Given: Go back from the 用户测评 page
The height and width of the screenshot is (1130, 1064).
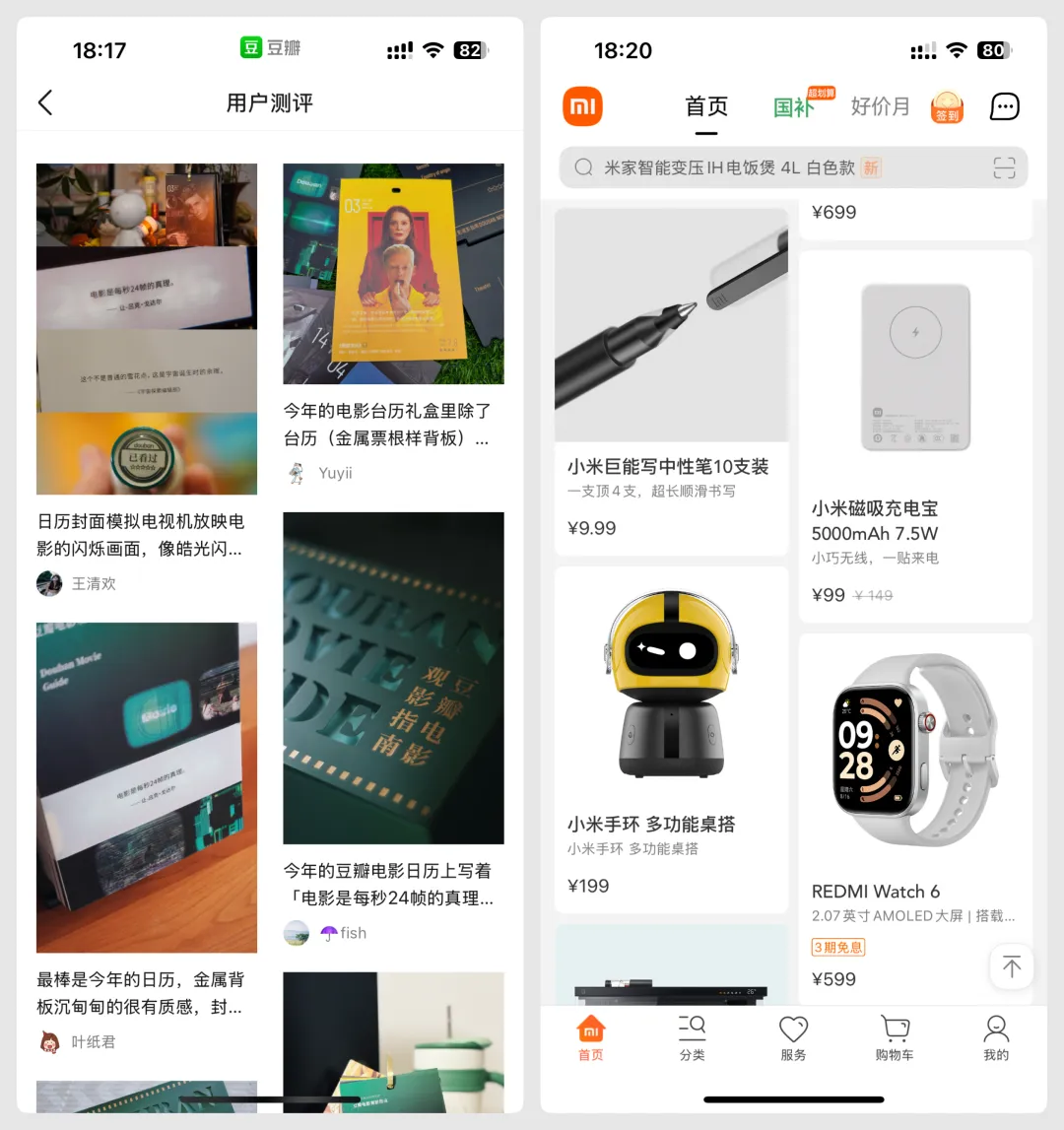Looking at the screenshot, I should click(x=45, y=102).
